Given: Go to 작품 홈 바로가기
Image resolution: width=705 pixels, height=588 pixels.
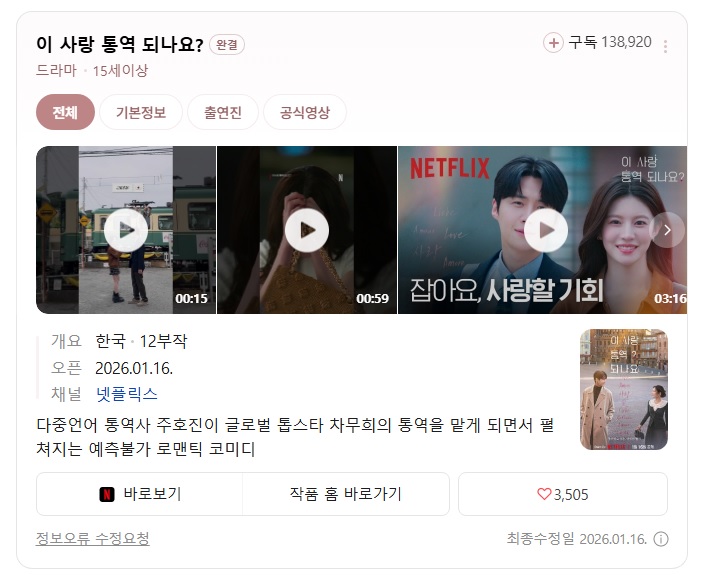Looking at the screenshot, I should pos(345,494).
